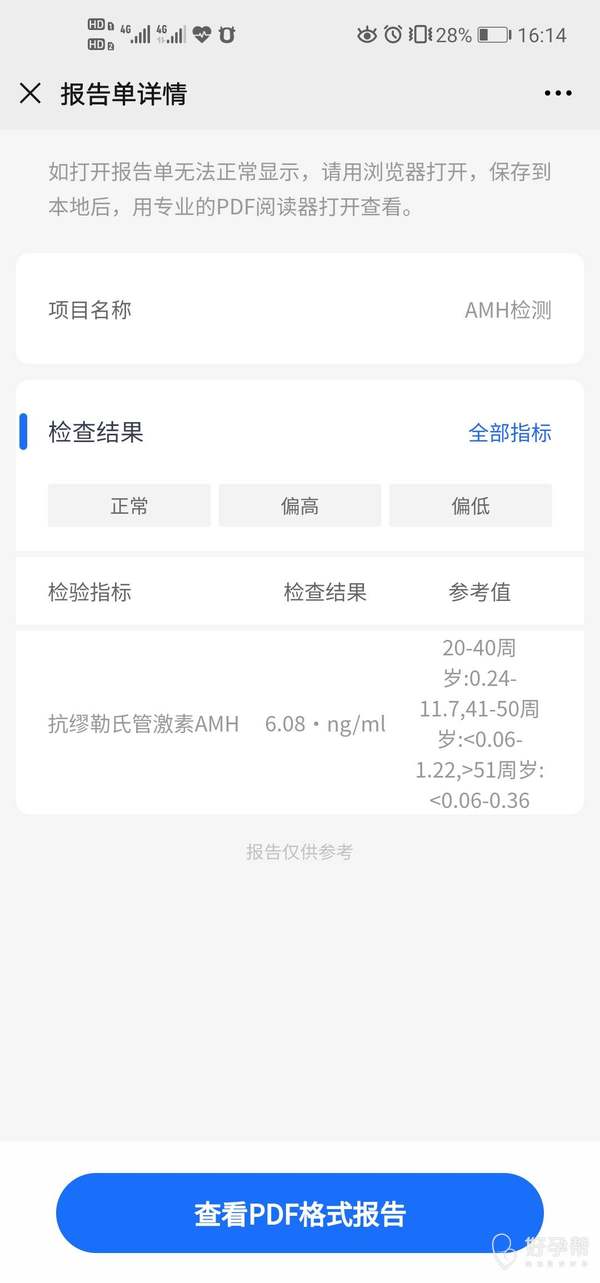Open the three-dot overflow menu
This screenshot has height=1283, width=600.
[x=558, y=94]
